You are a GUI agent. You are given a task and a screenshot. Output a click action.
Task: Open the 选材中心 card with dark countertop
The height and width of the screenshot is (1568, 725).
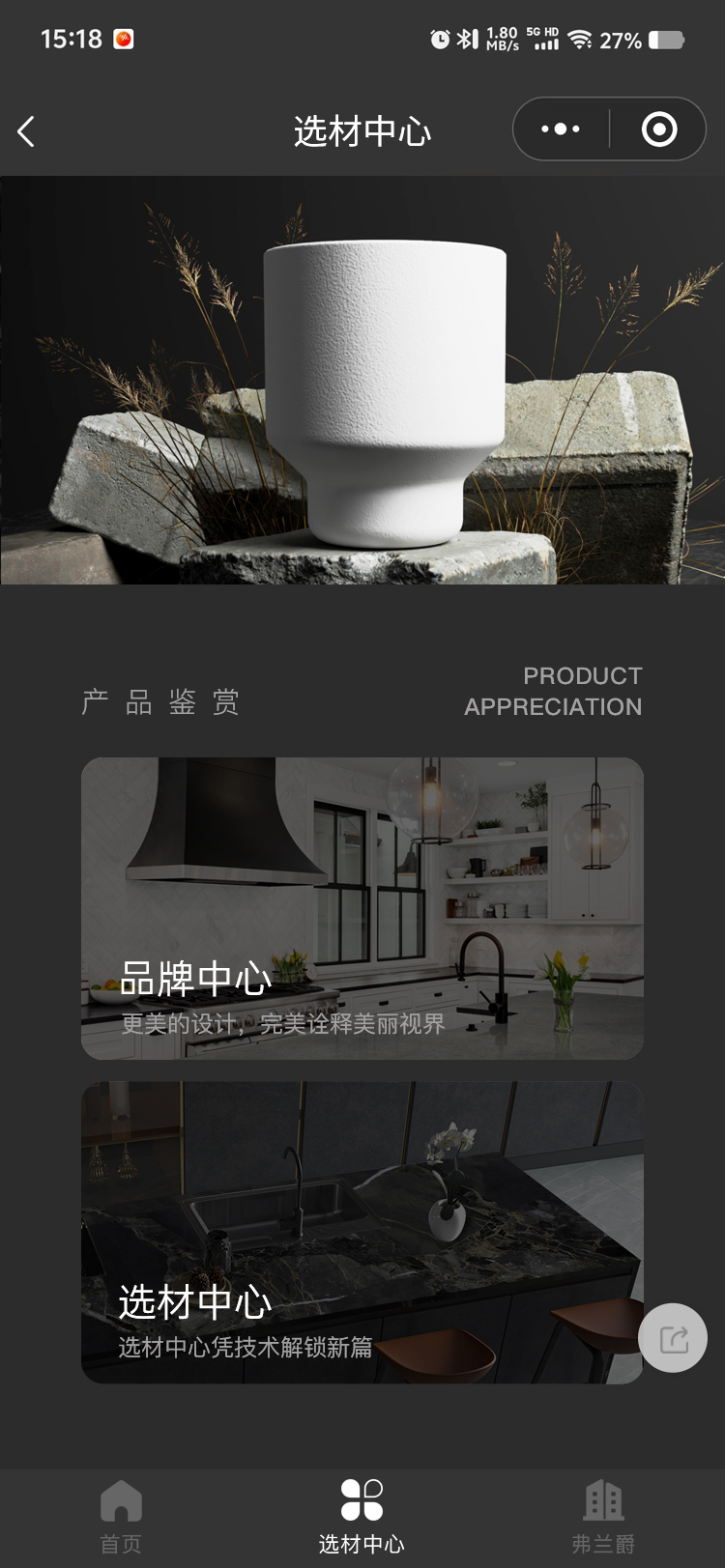point(362,1232)
